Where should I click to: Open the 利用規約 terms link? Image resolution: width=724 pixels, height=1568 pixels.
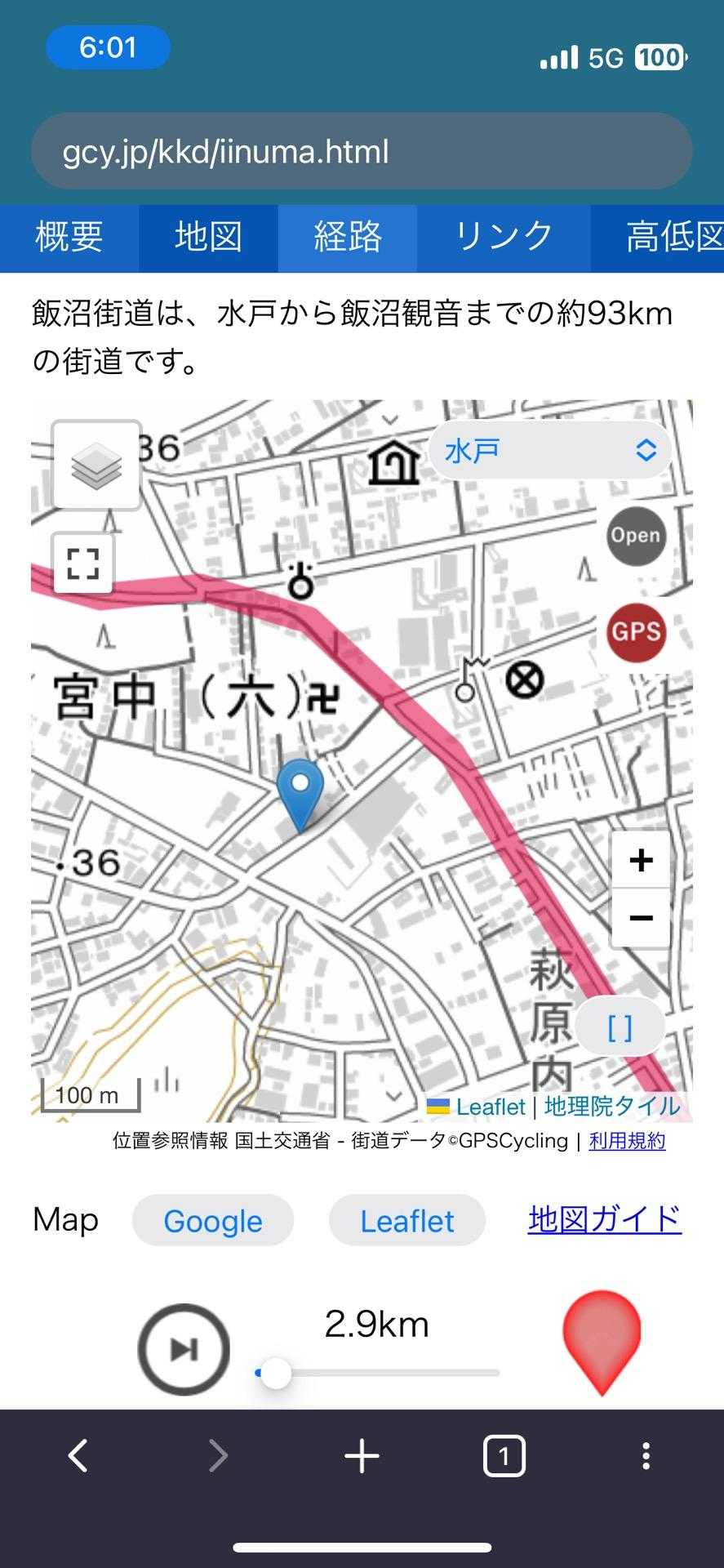pyautogui.click(x=627, y=1141)
